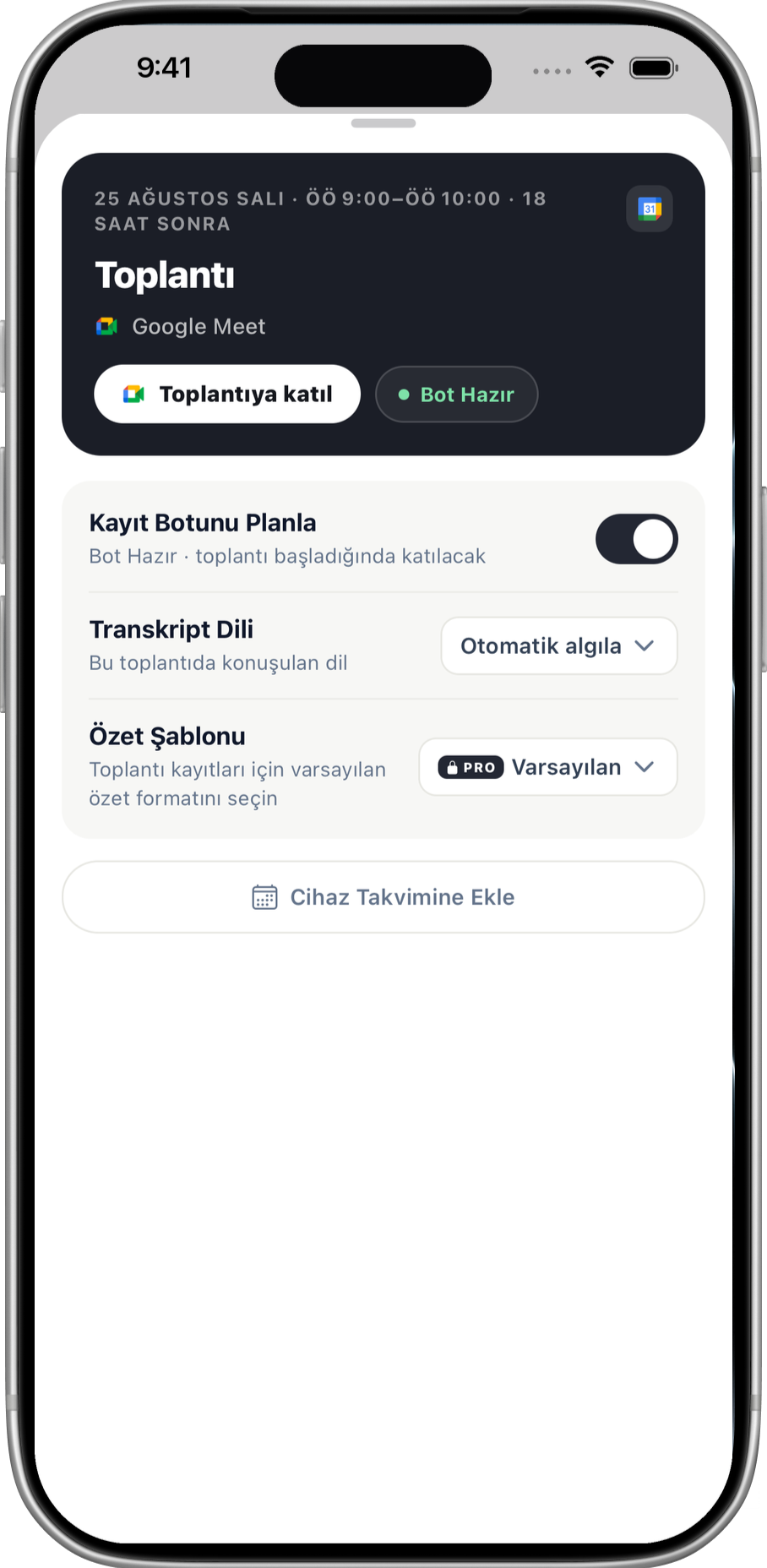Open the Google Calendar icon in the meeting card
The width and height of the screenshot is (767, 1568).
click(650, 209)
